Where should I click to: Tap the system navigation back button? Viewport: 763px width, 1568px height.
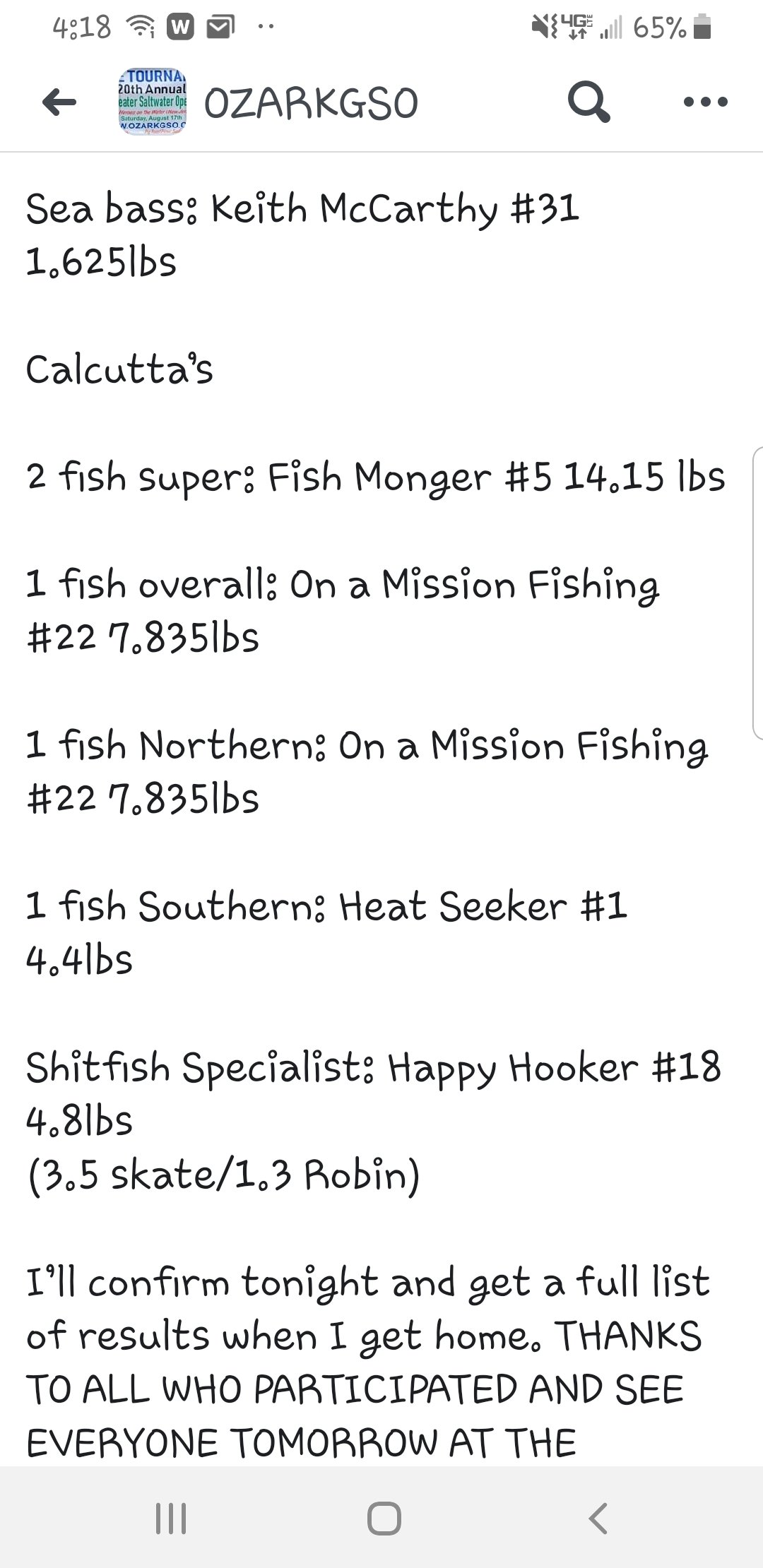coord(598,1518)
